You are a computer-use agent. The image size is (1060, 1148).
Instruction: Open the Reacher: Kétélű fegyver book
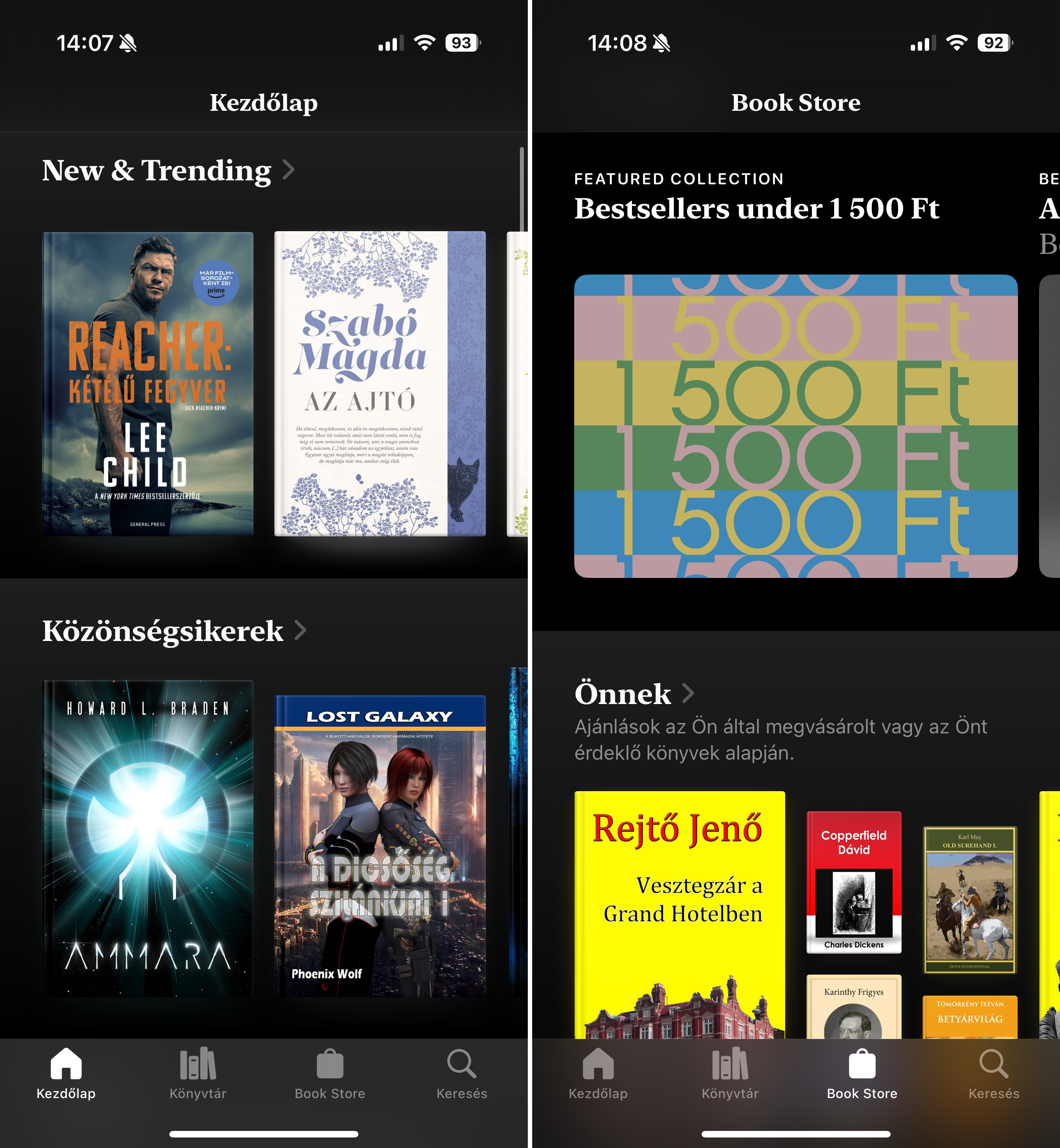click(x=148, y=383)
